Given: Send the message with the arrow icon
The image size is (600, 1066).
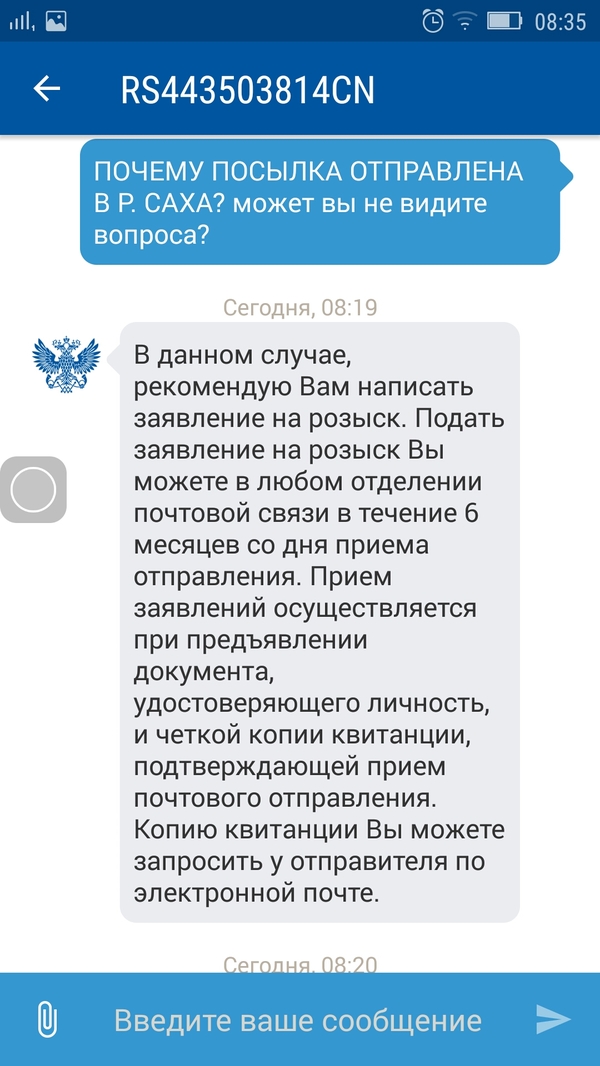Looking at the screenshot, I should (x=553, y=1019).
